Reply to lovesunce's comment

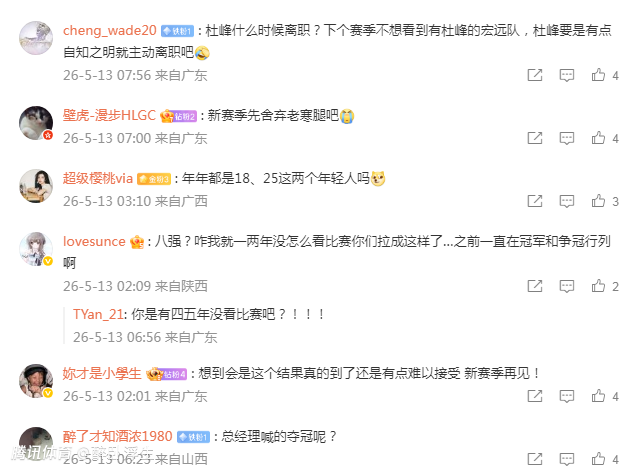[x=567, y=287]
